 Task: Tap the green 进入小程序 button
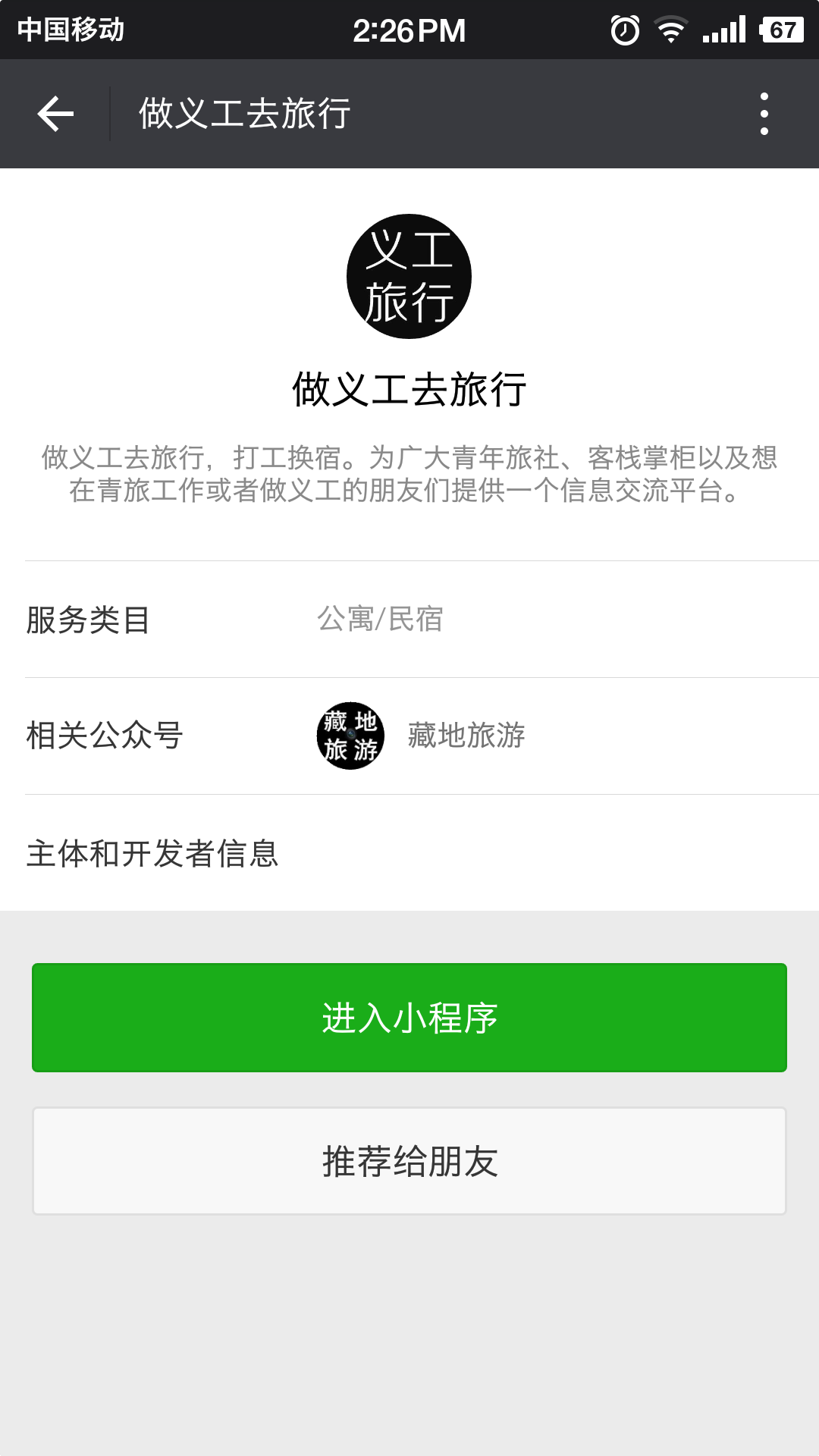point(409,1017)
